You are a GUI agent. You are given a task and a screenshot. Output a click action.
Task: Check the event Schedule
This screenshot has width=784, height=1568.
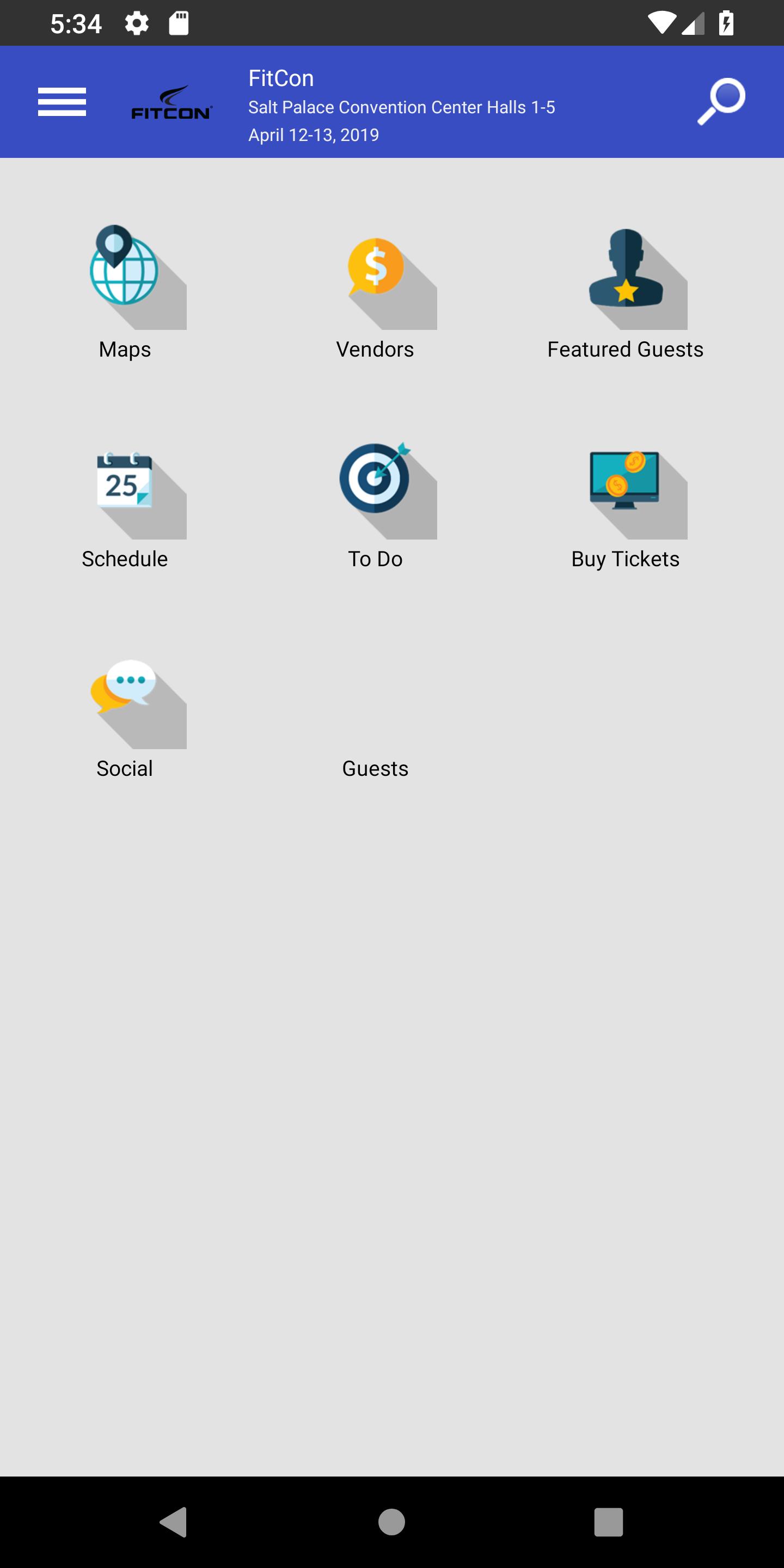(125, 501)
